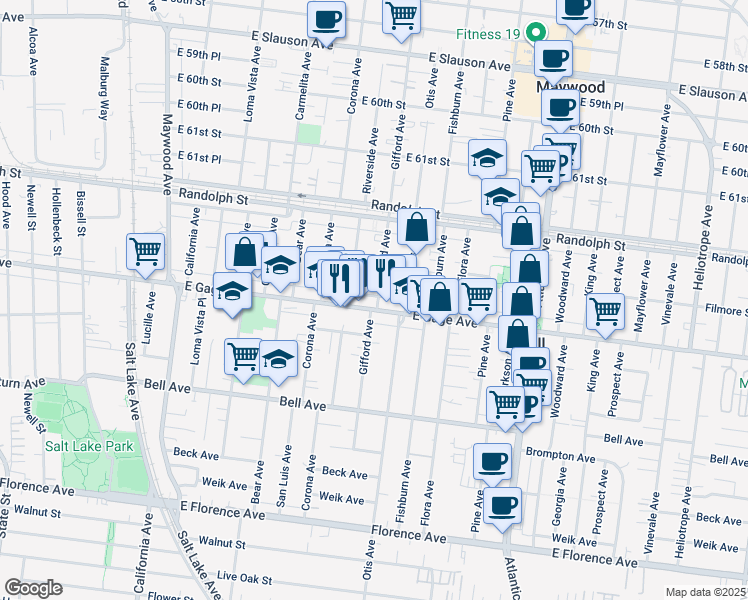Screen dimensions: 748x600
Task: Tap the restaurant fork-and-knife marker on E Gage Ave
Action: (x=341, y=276)
